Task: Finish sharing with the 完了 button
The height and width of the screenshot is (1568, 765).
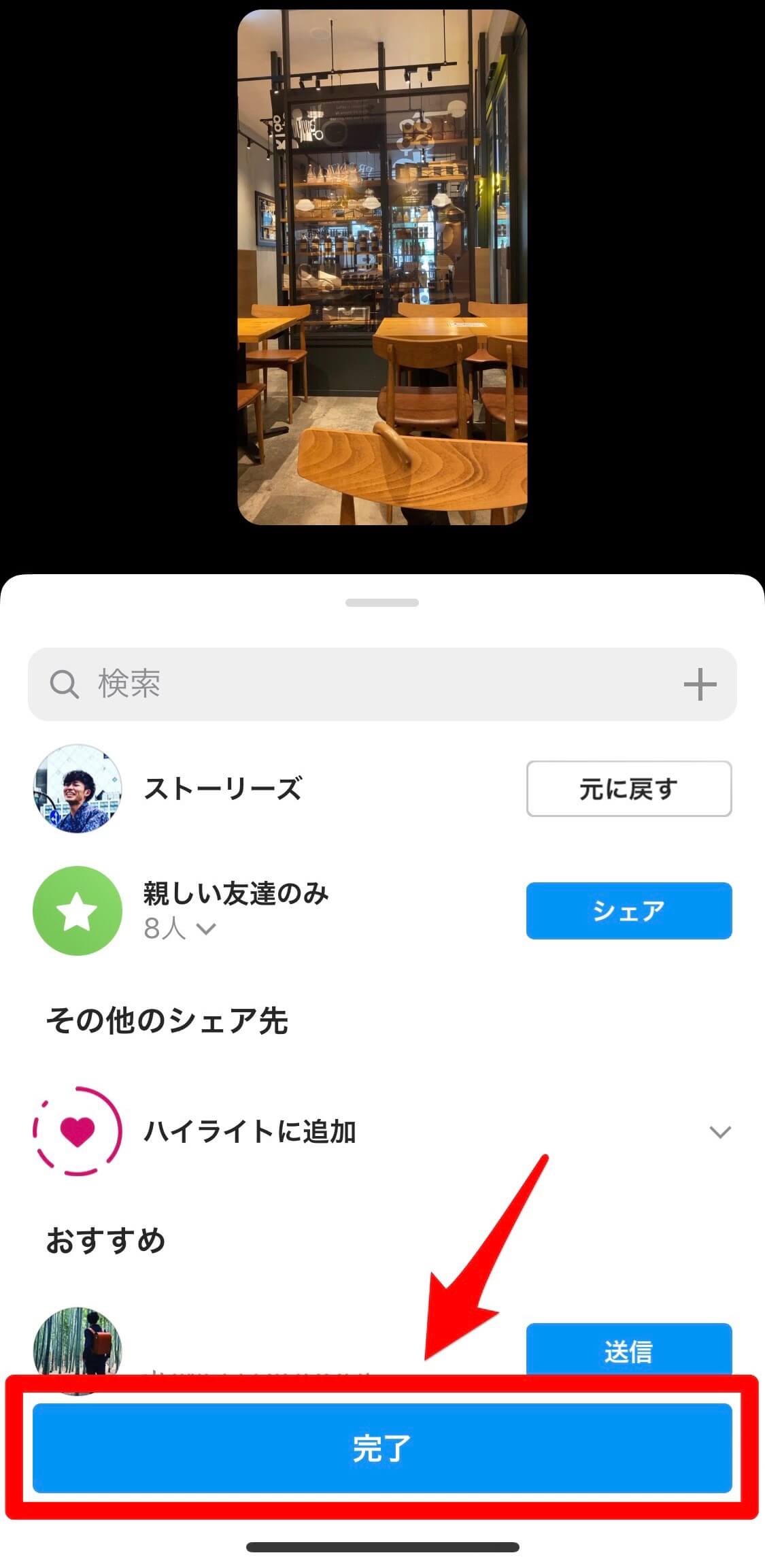Action: pyautogui.click(x=382, y=1448)
